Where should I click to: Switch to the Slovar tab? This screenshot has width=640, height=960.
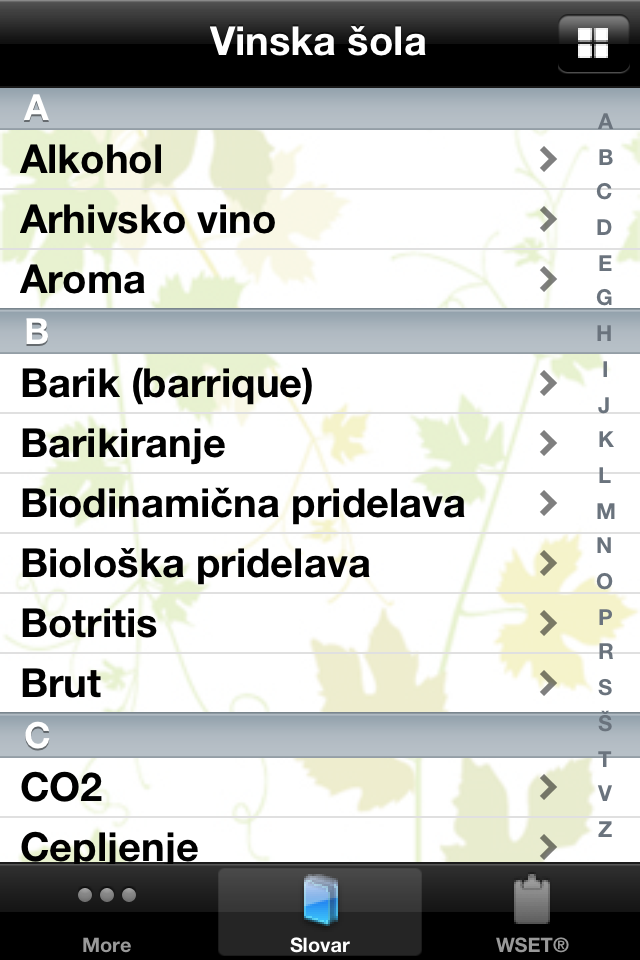click(x=320, y=912)
